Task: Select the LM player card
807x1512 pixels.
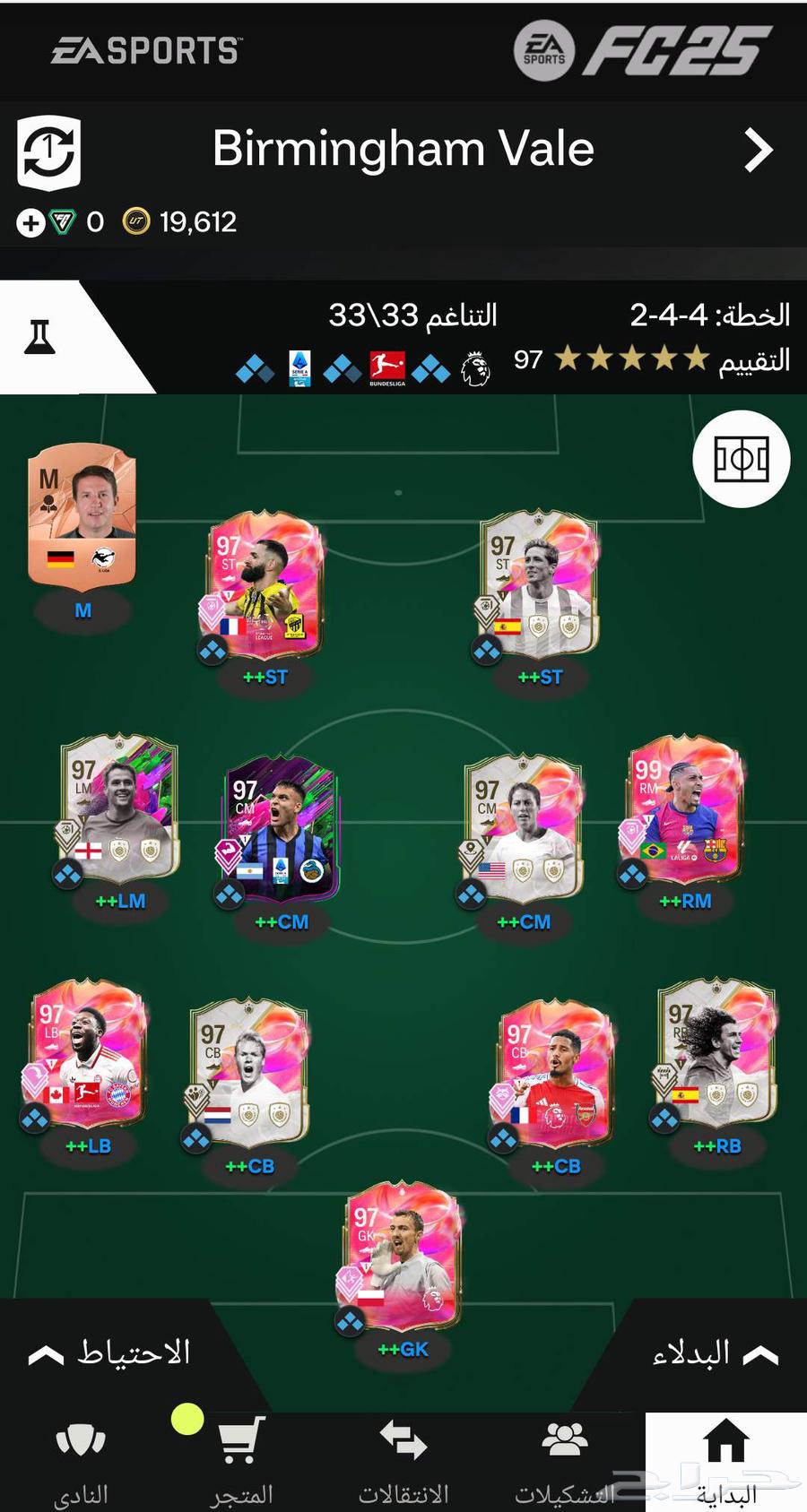Action: pos(119,811)
